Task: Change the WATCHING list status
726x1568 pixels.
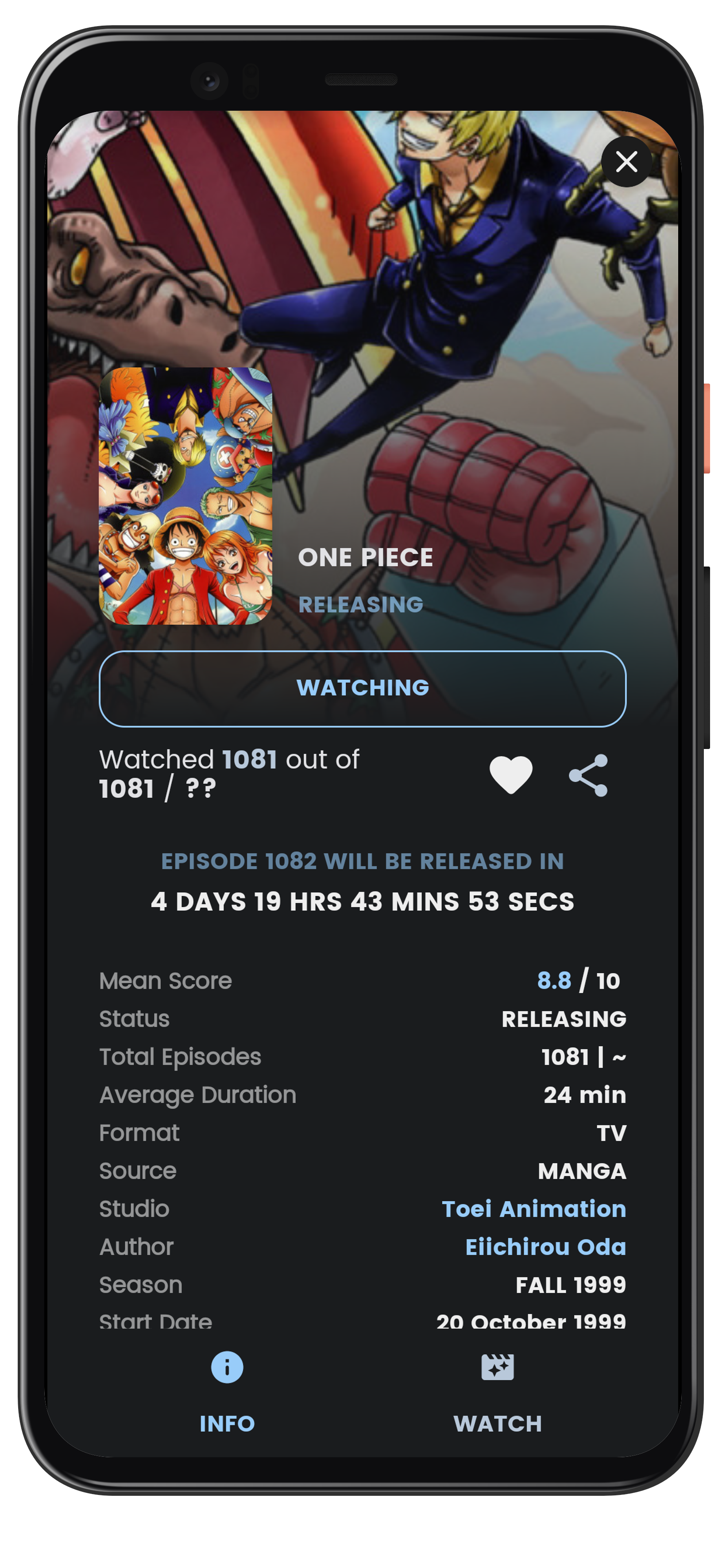Action: click(x=363, y=688)
